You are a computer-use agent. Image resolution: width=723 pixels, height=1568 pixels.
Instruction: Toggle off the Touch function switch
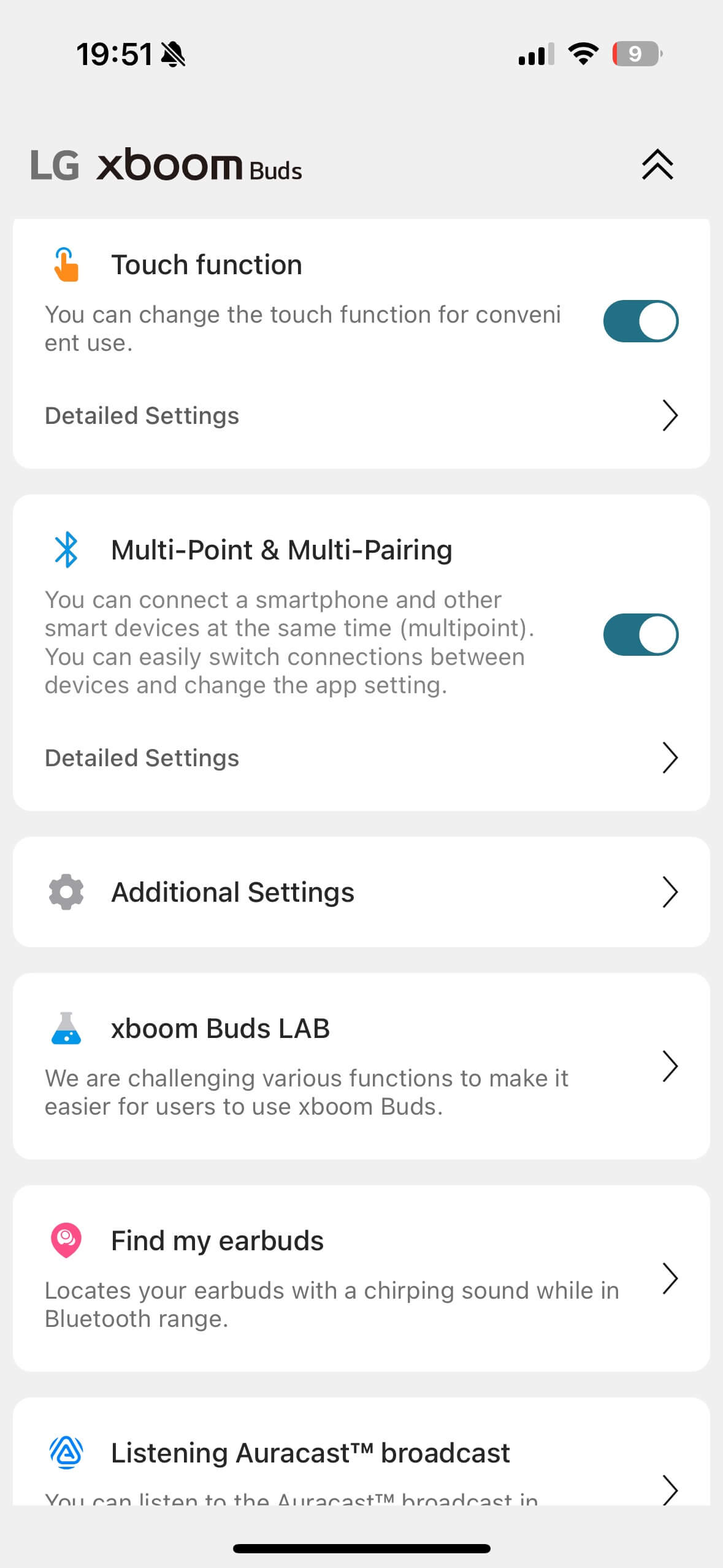tap(640, 321)
